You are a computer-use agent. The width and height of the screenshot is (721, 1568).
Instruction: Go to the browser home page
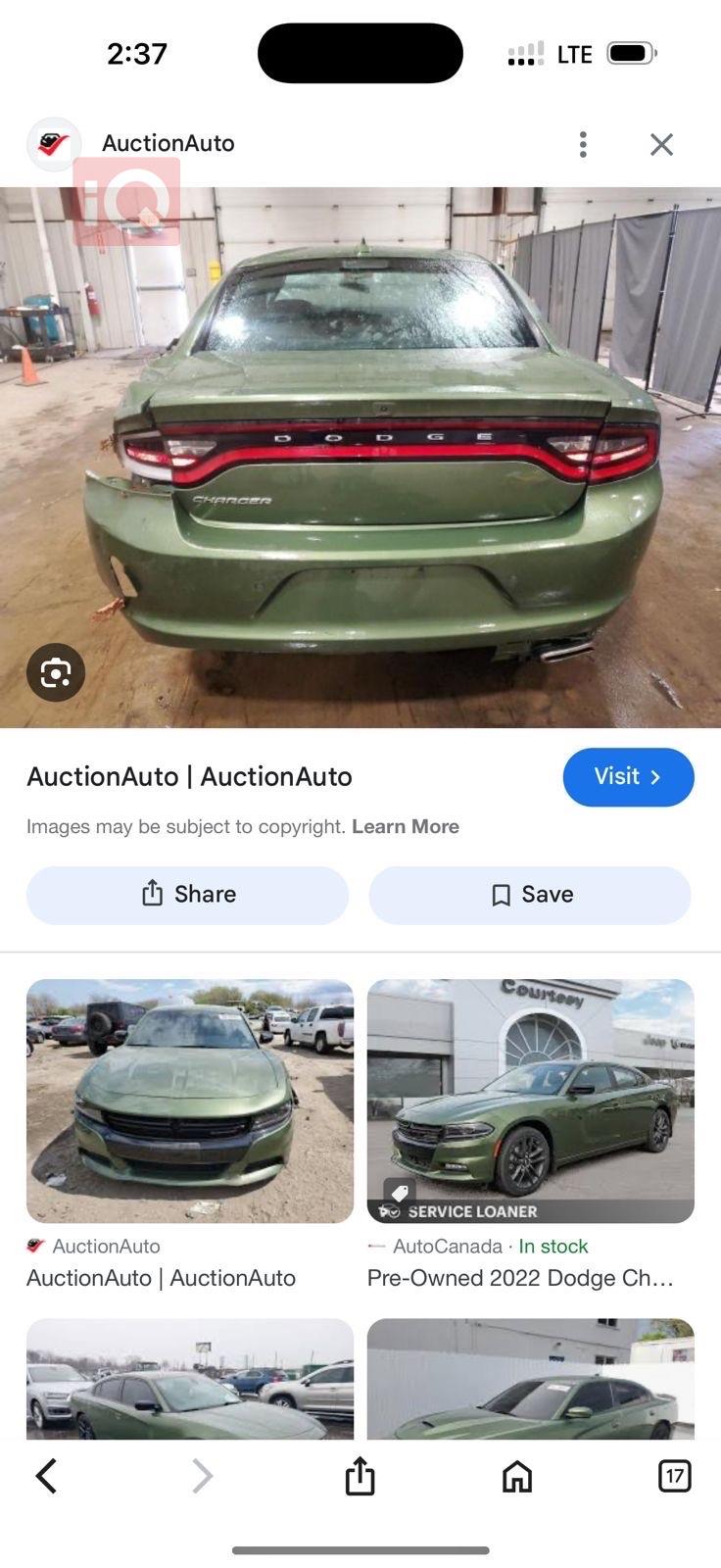tap(517, 1476)
